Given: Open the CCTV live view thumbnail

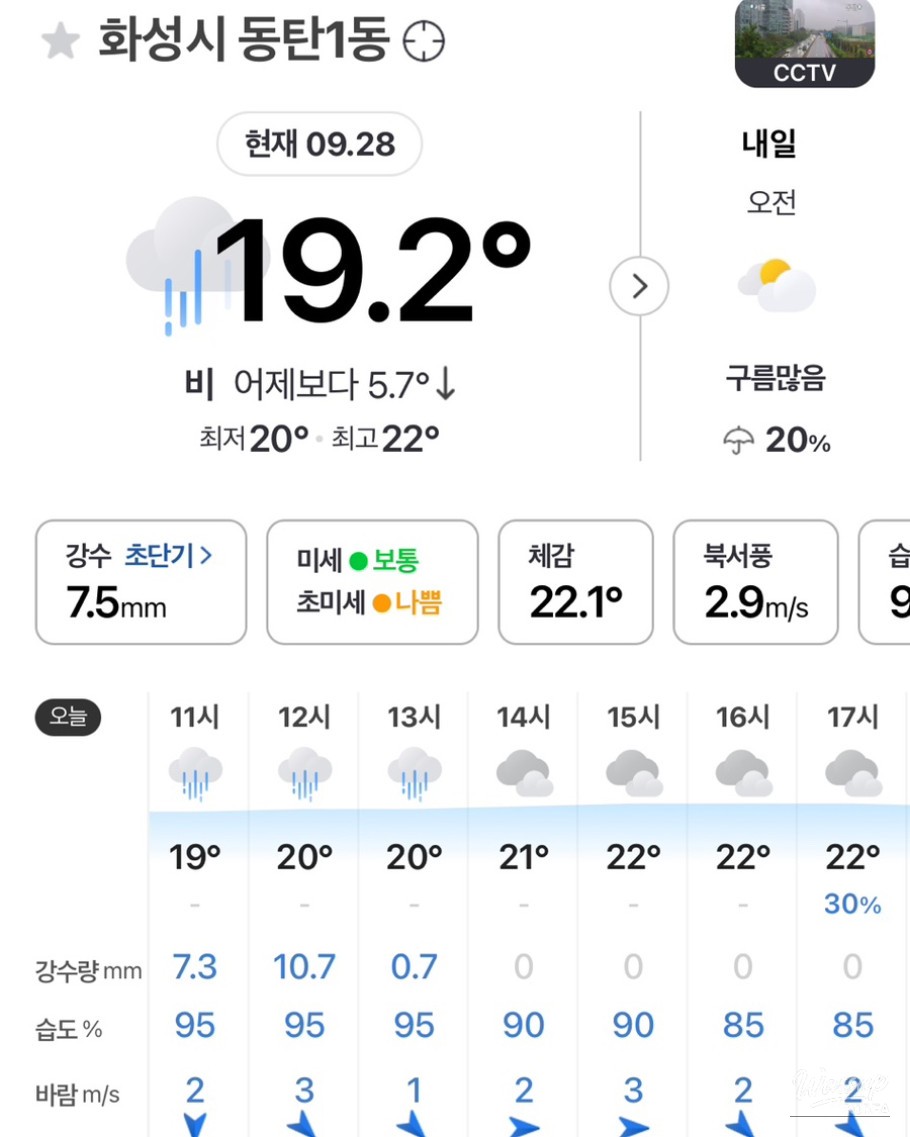Looking at the screenshot, I should point(804,42).
